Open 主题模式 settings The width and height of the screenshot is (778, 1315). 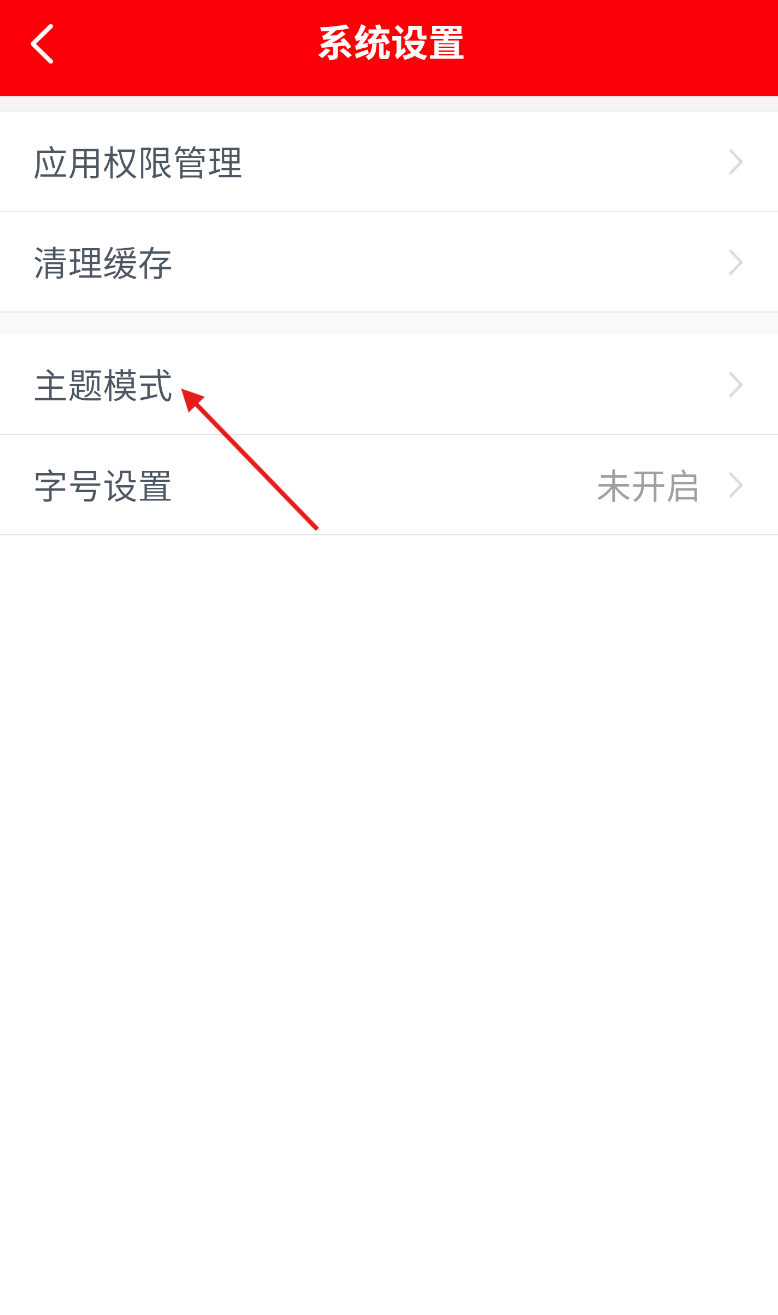click(x=388, y=385)
